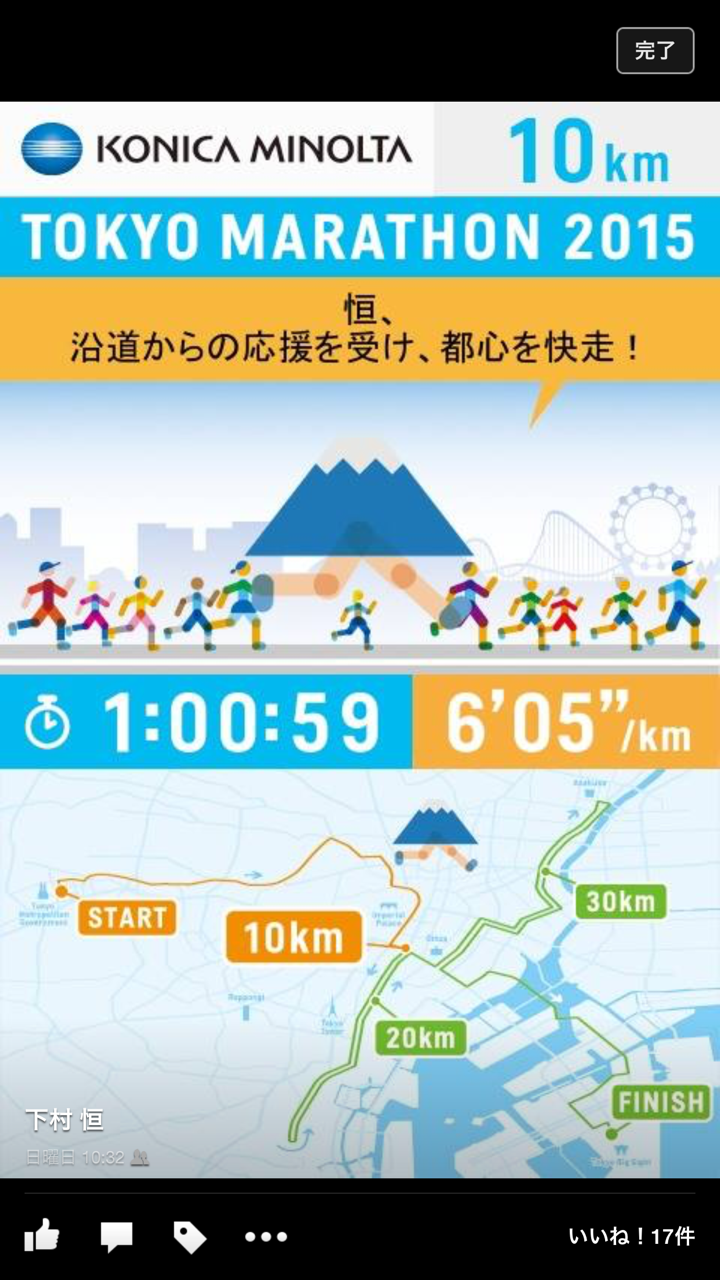The height and width of the screenshot is (1280, 720).
Task: Open the three-dot overflow menu
Action: point(266,1237)
